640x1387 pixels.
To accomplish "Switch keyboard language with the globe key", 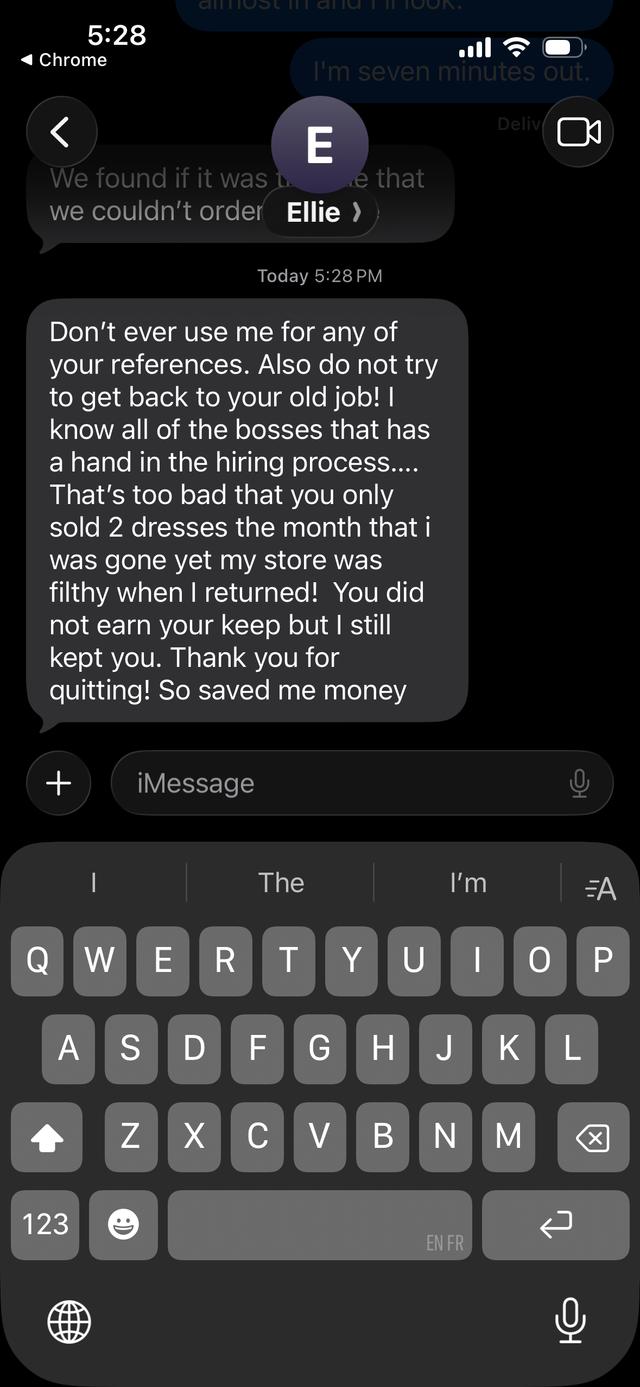I will pos(69,1322).
